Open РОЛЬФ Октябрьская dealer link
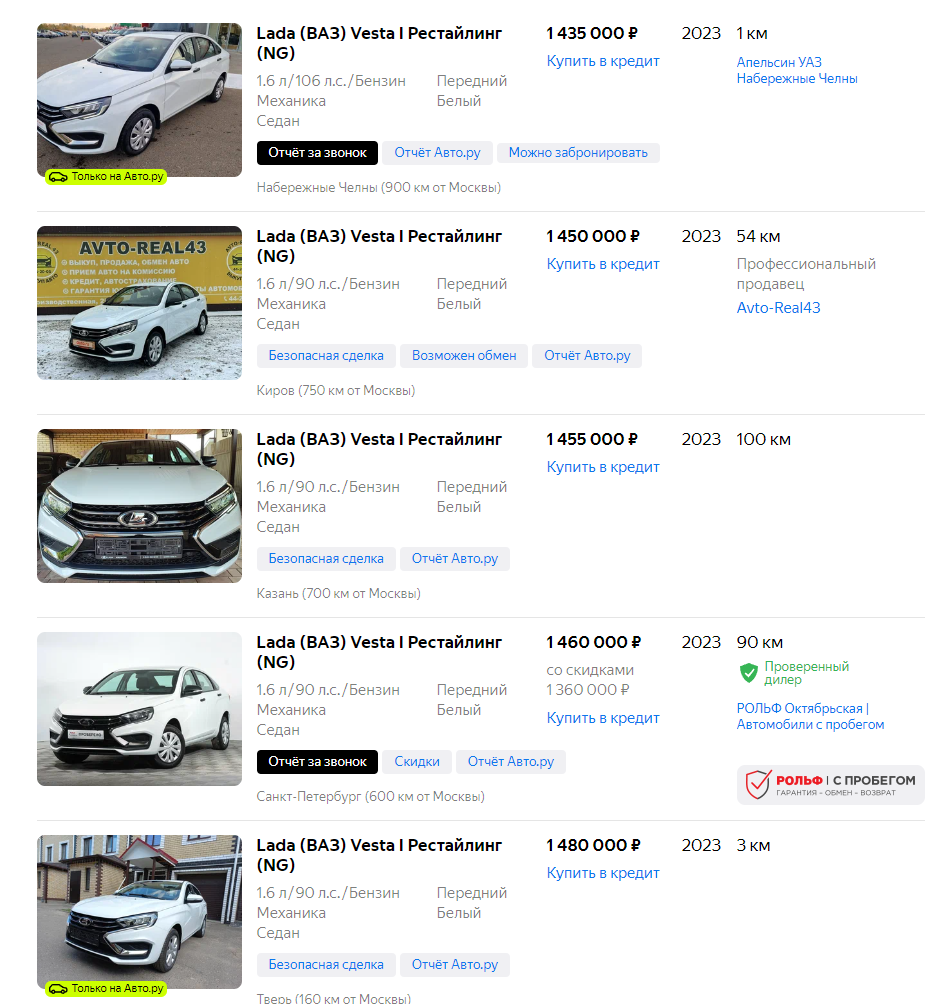934x1004 pixels. (809, 716)
